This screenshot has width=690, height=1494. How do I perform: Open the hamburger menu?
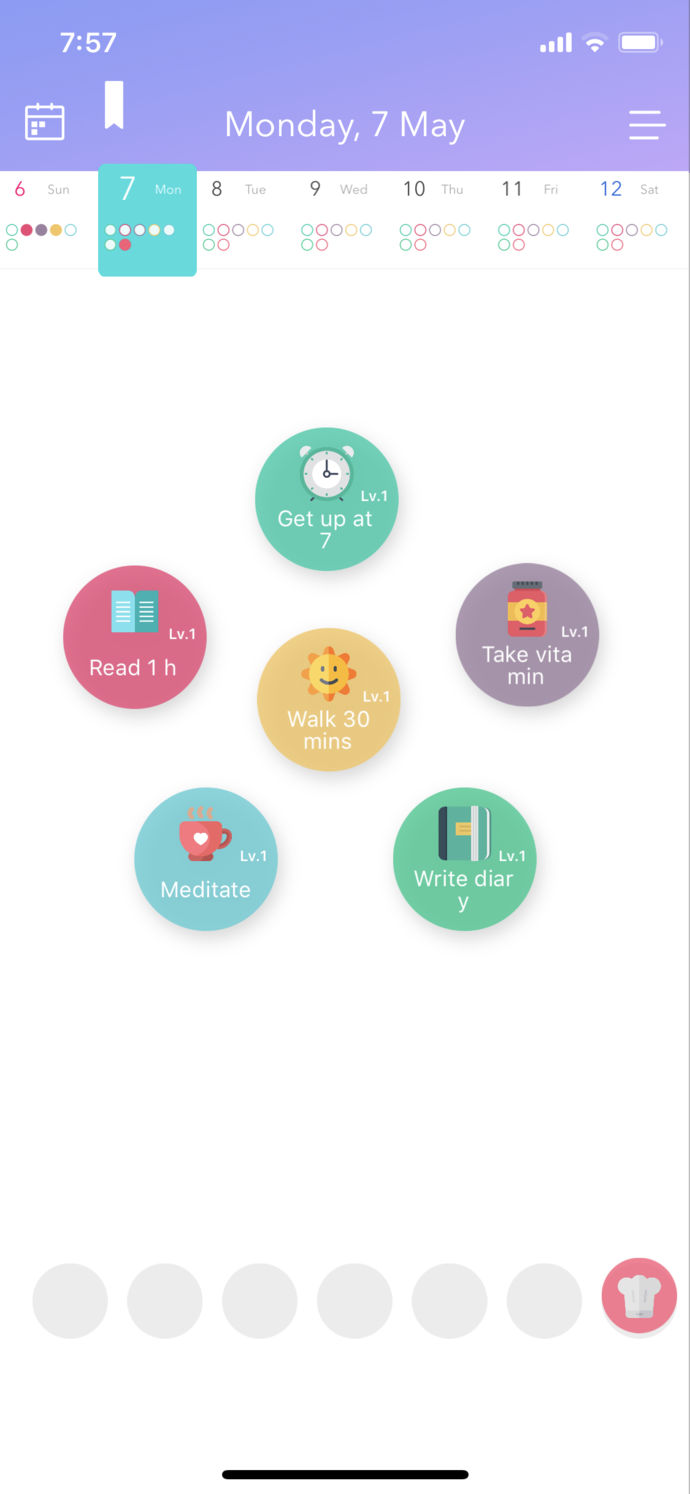(646, 124)
